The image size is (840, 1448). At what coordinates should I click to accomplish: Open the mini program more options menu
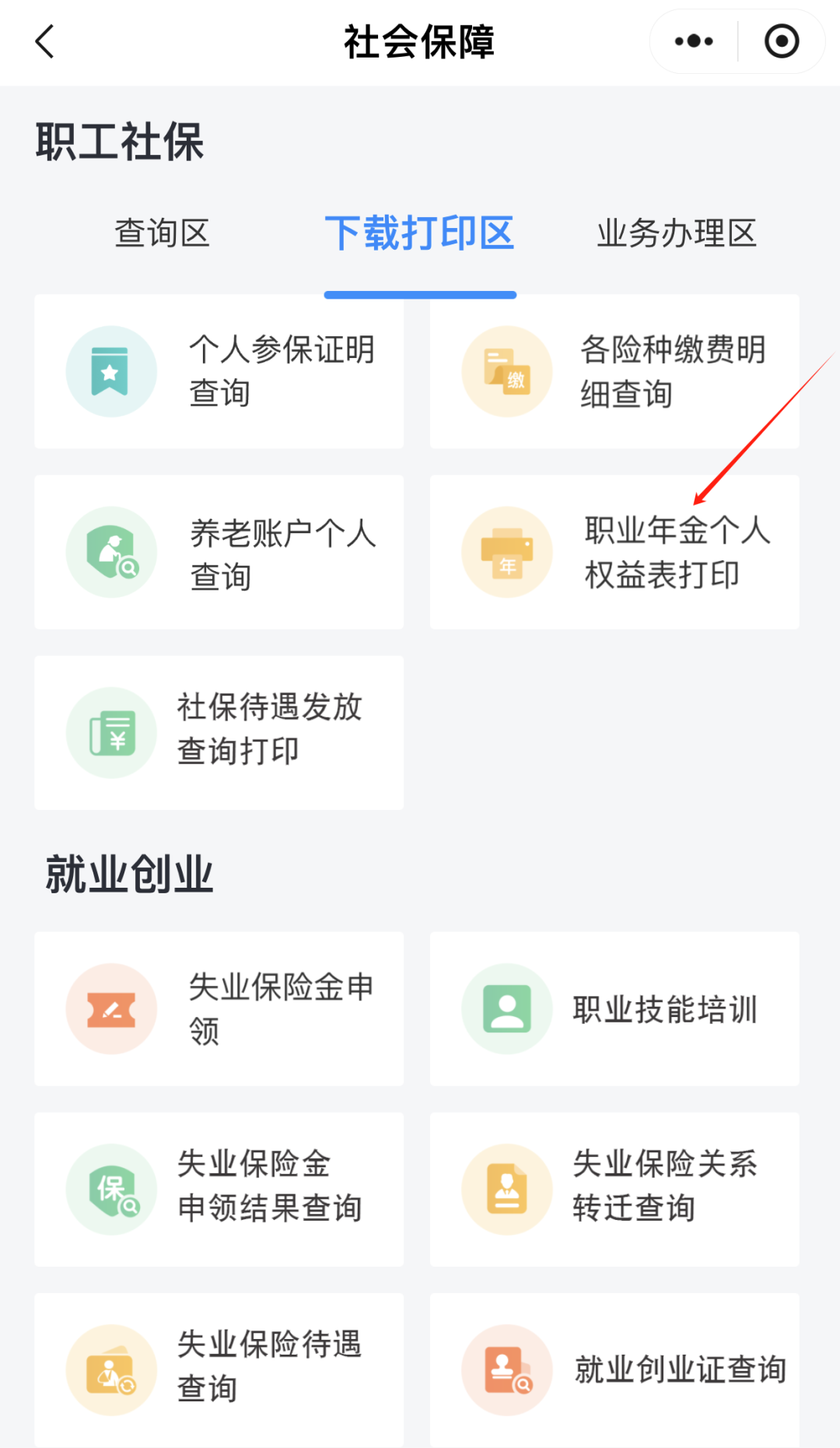pos(694,42)
